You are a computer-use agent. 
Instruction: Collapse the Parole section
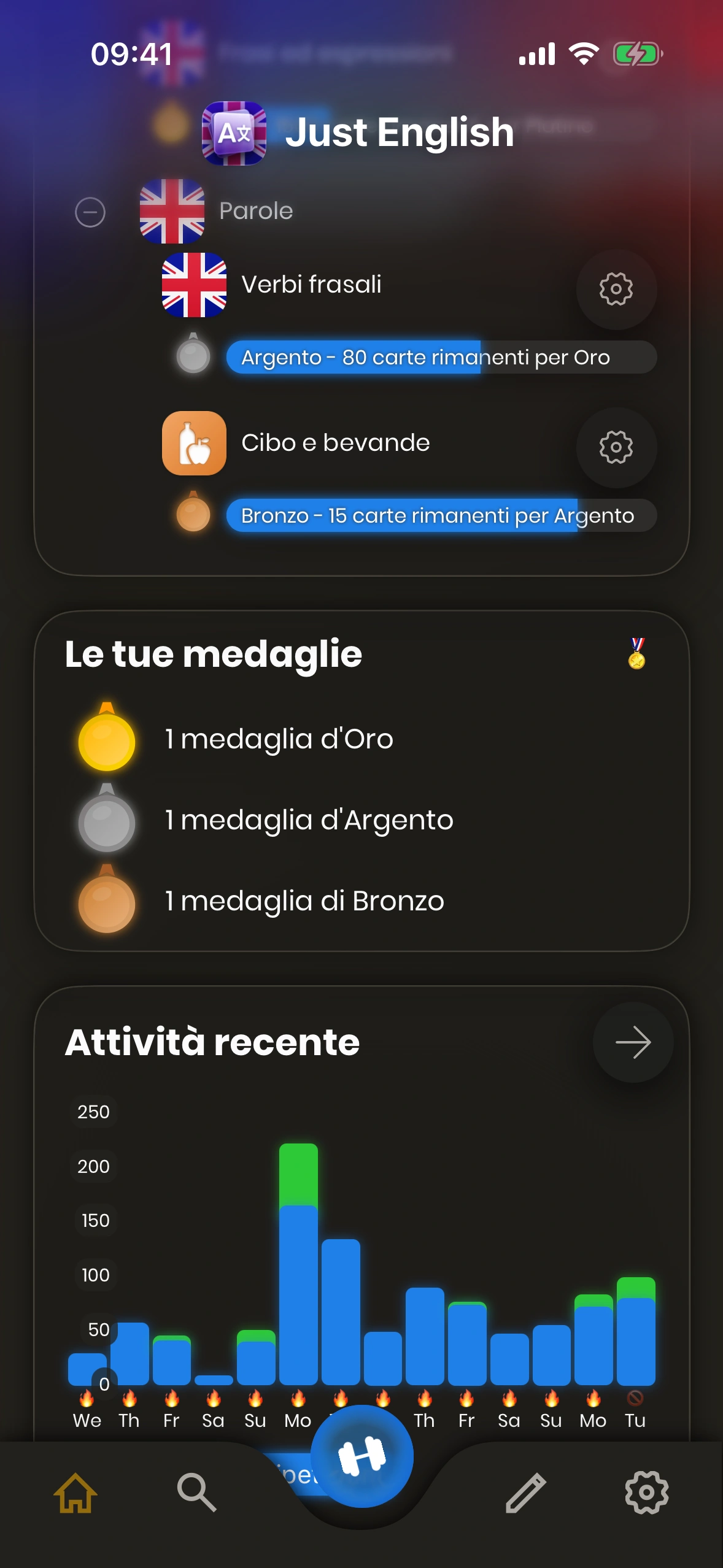click(90, 212)
